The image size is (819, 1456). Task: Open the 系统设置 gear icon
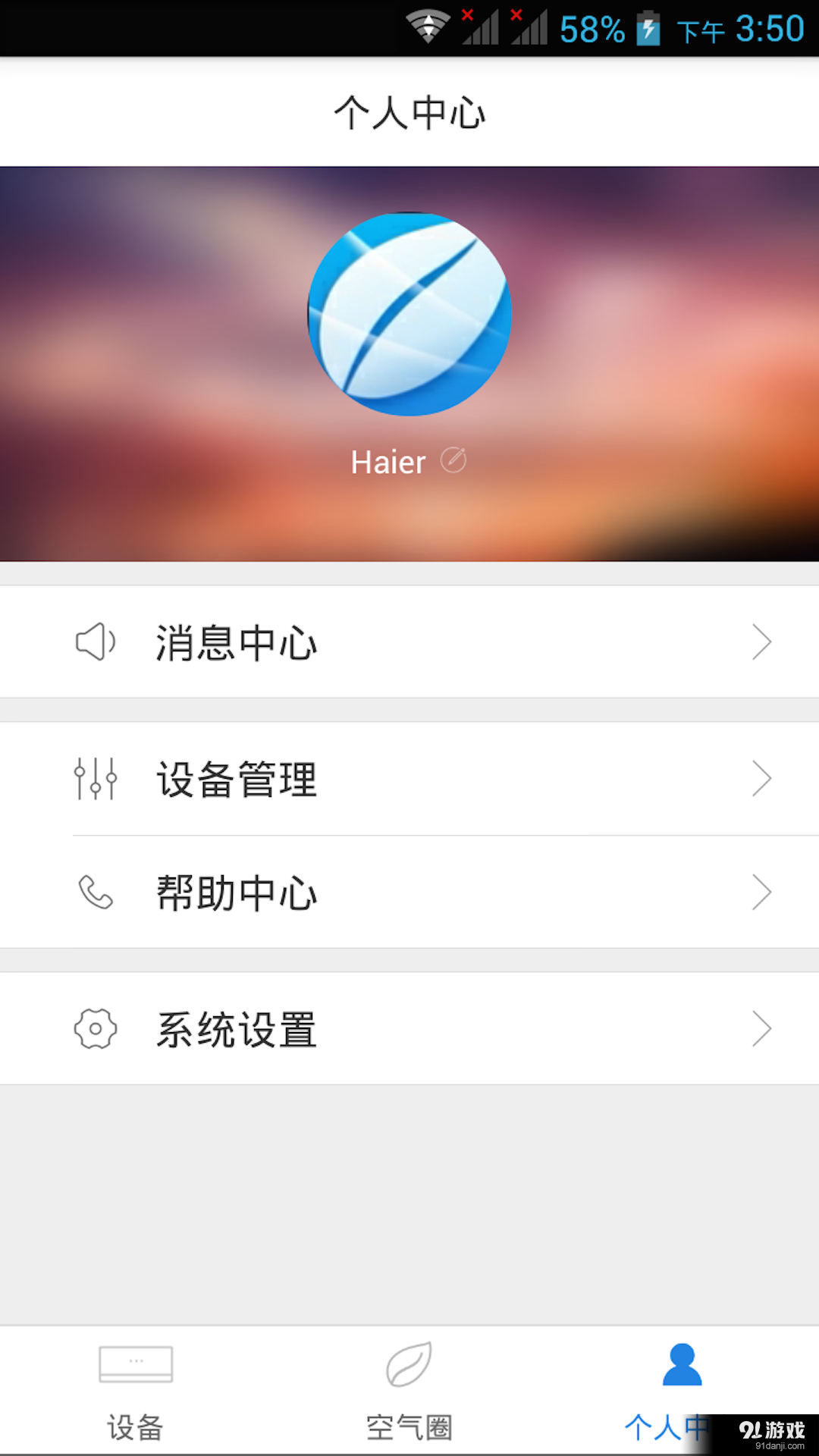click(x=96, y=1028)
